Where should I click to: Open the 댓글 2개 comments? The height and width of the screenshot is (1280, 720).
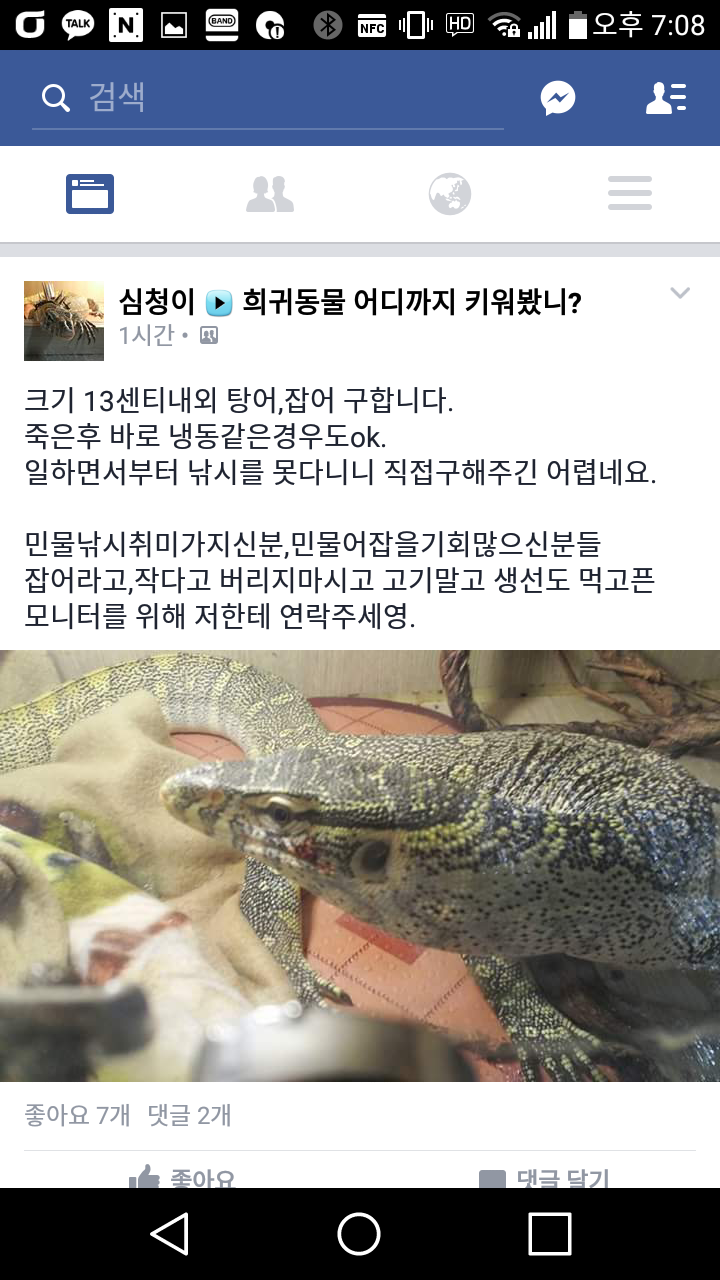(190, 1115)
